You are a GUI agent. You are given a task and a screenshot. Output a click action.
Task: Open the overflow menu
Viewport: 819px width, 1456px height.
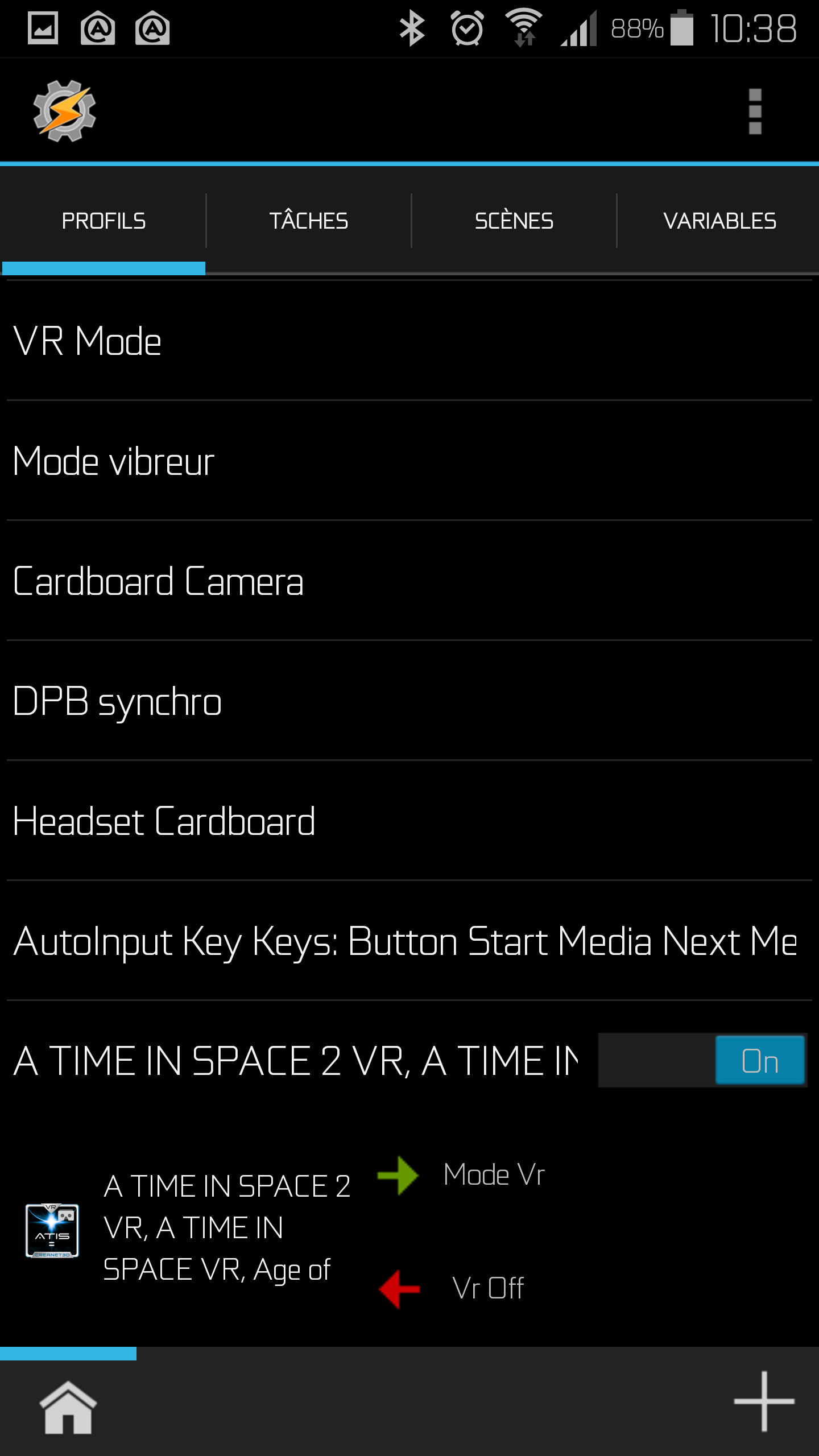coord(755,111)
